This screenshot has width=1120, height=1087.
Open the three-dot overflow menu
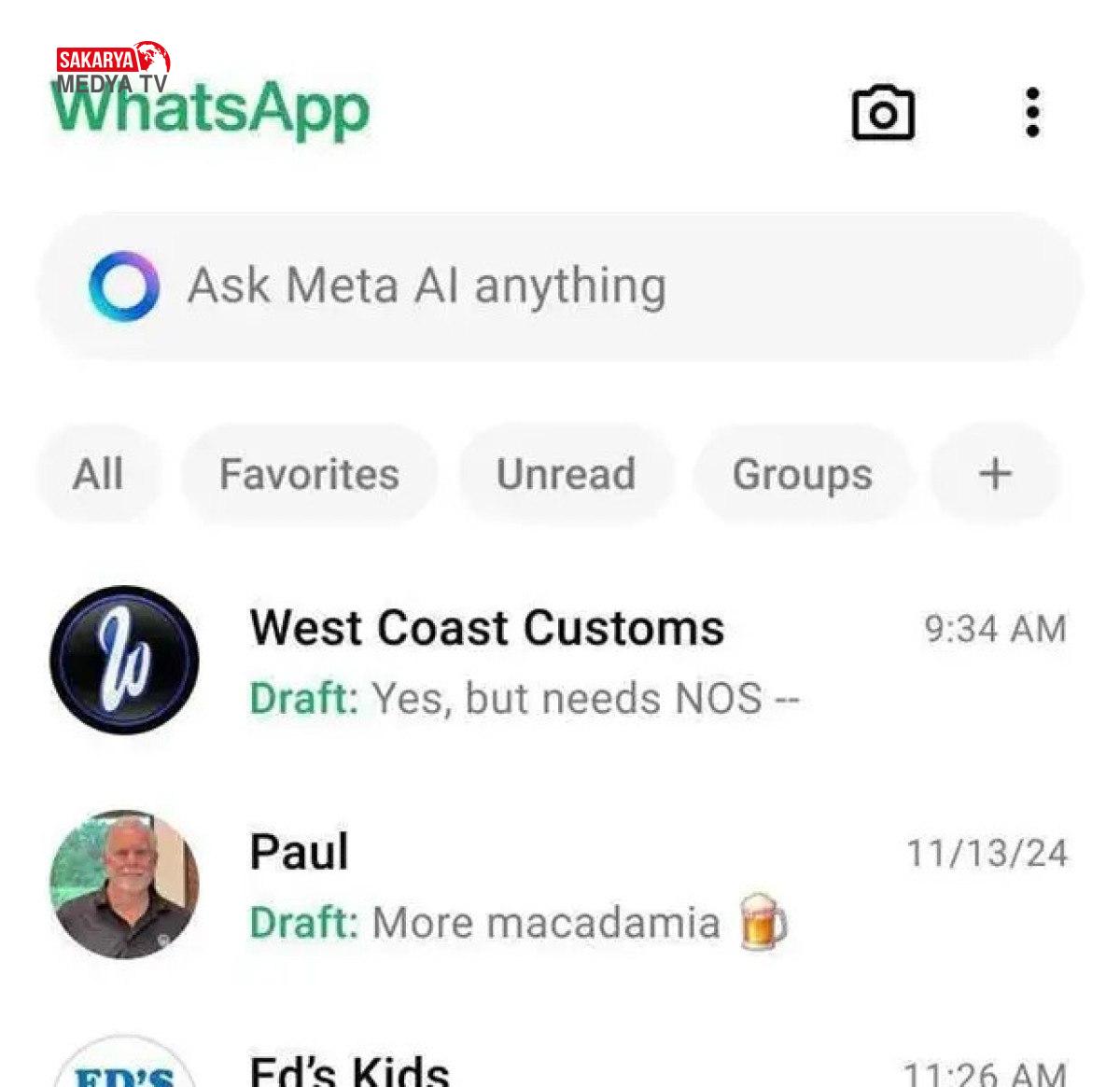(x=1031, y=113)
